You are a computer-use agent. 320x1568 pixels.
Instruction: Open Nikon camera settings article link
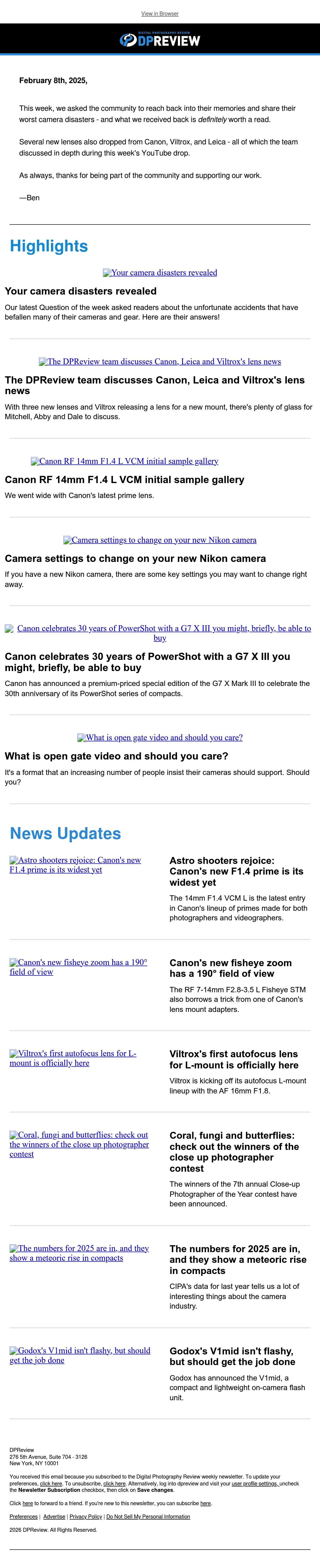point(160,540)
